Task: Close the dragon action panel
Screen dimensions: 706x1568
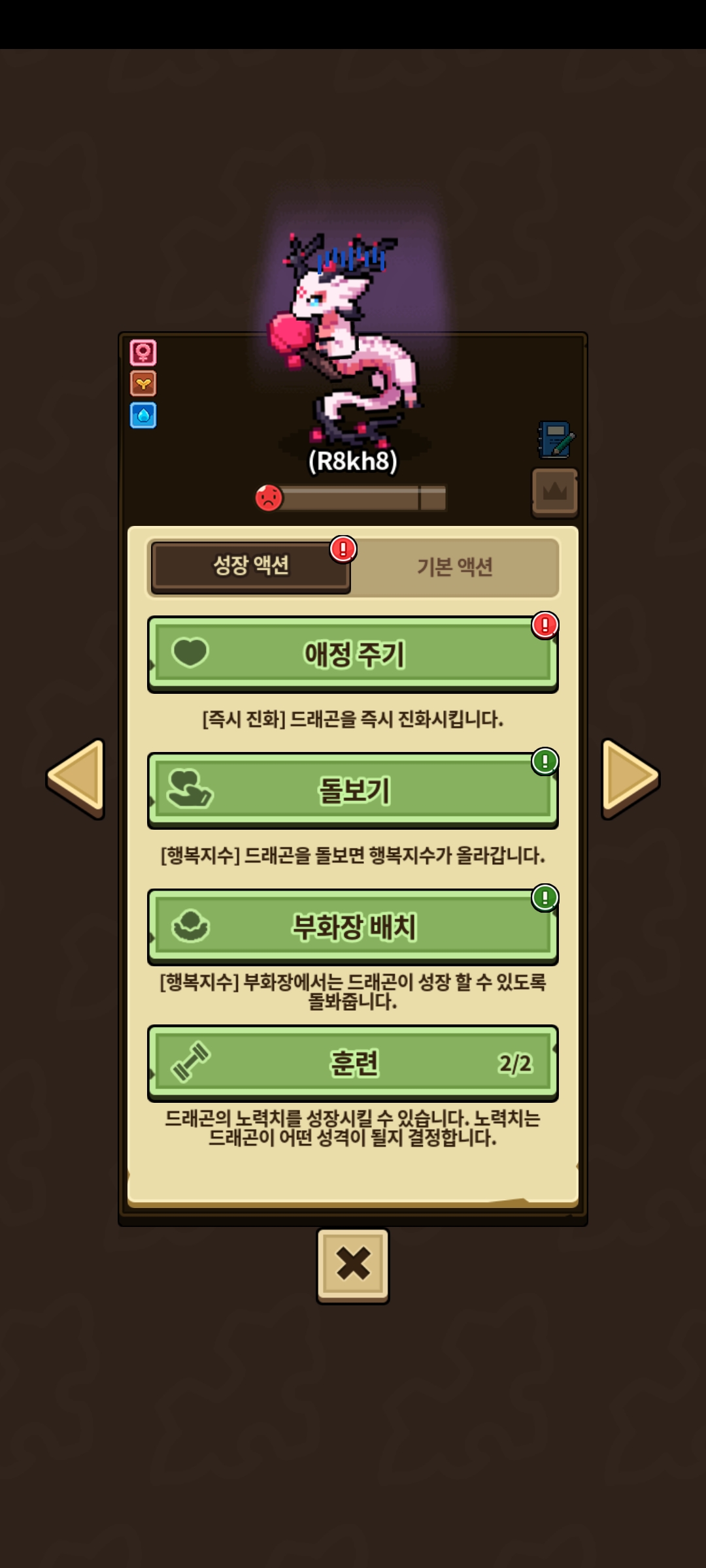Action: click(353, 1265)
